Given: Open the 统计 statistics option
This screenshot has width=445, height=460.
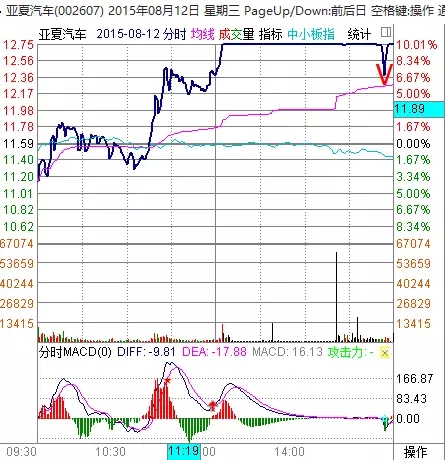Looking at the screenshot, I should (x=359, y=34).
